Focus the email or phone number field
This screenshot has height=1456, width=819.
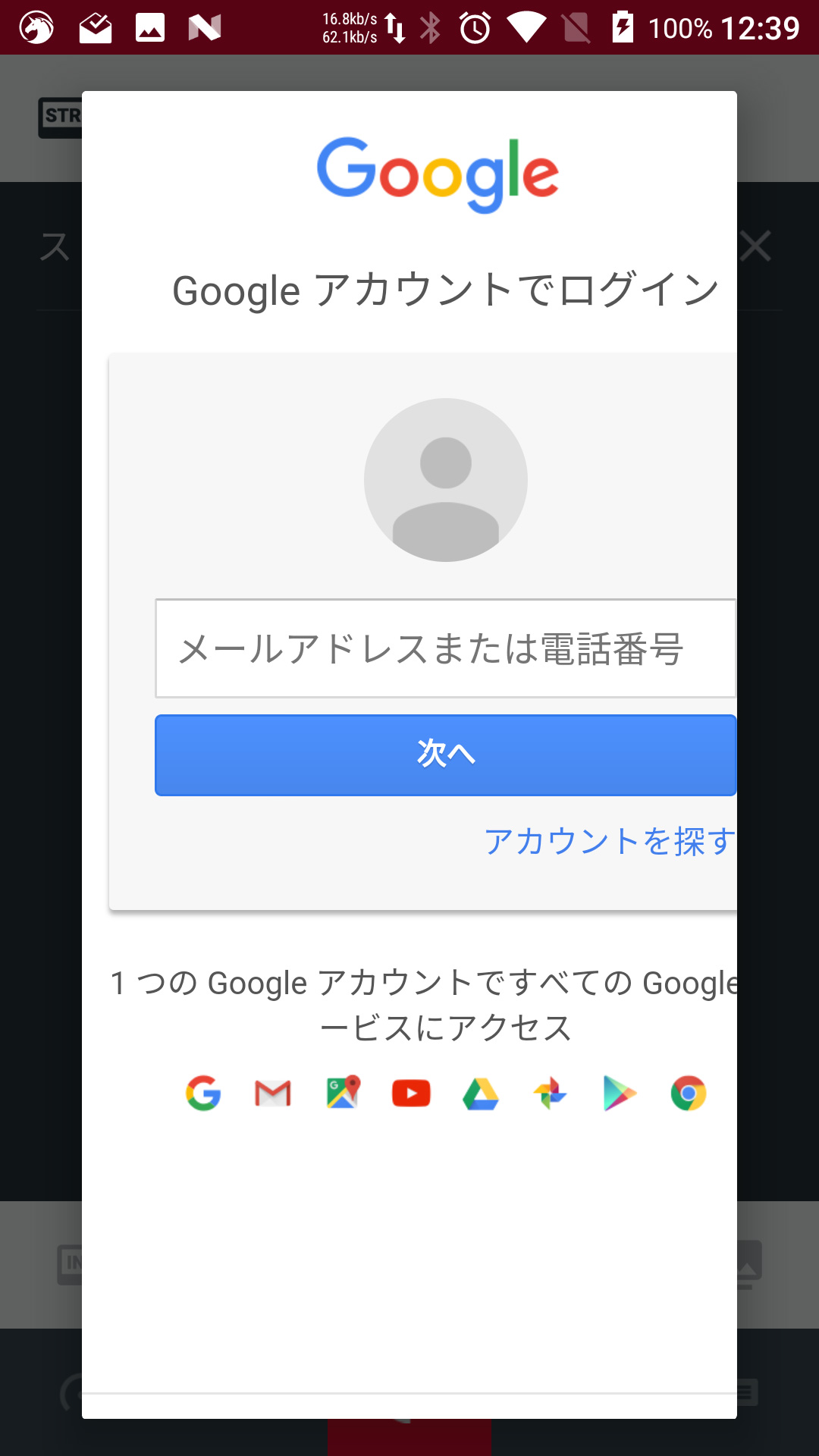(446, 648)
